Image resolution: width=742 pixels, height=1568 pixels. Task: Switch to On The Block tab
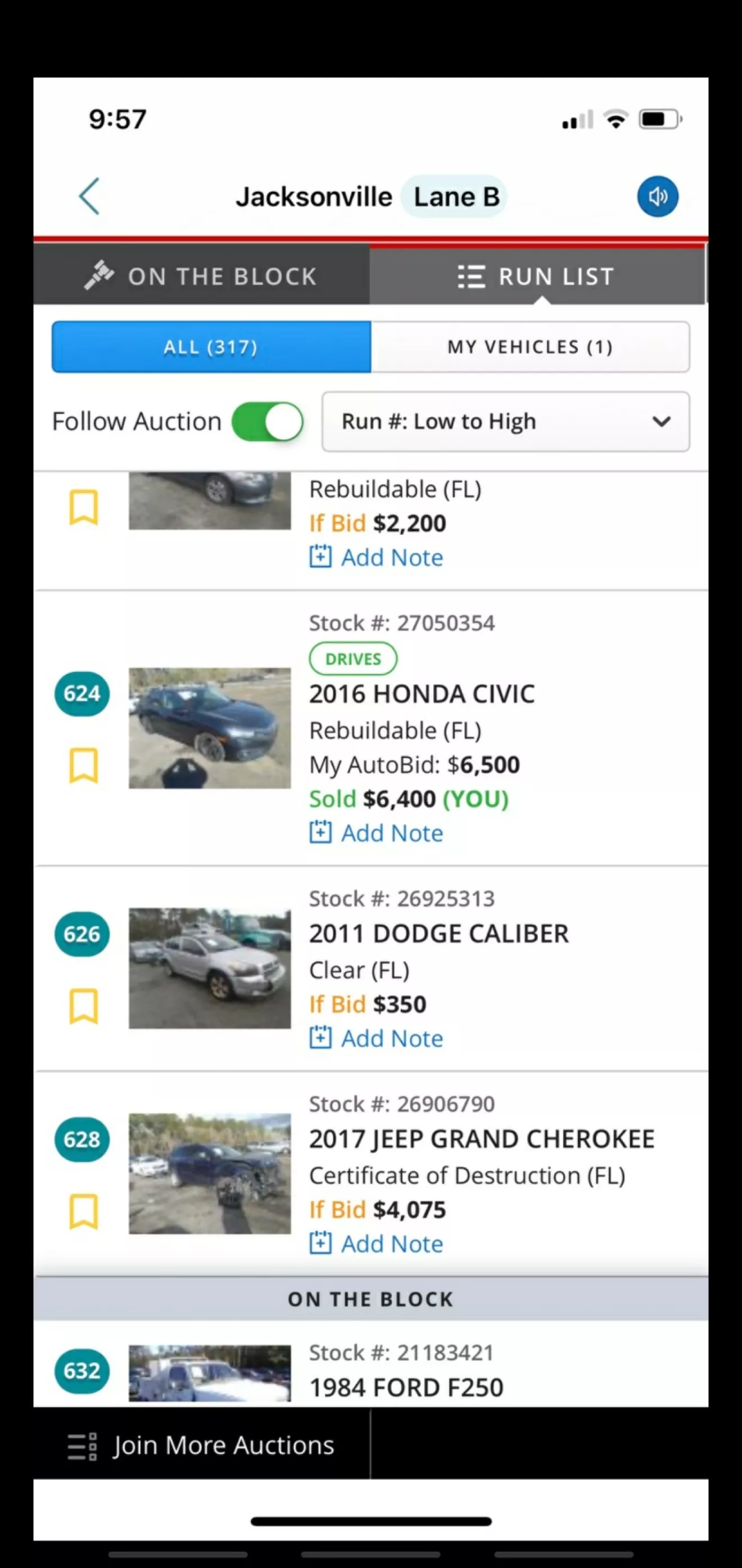point(201,276)
